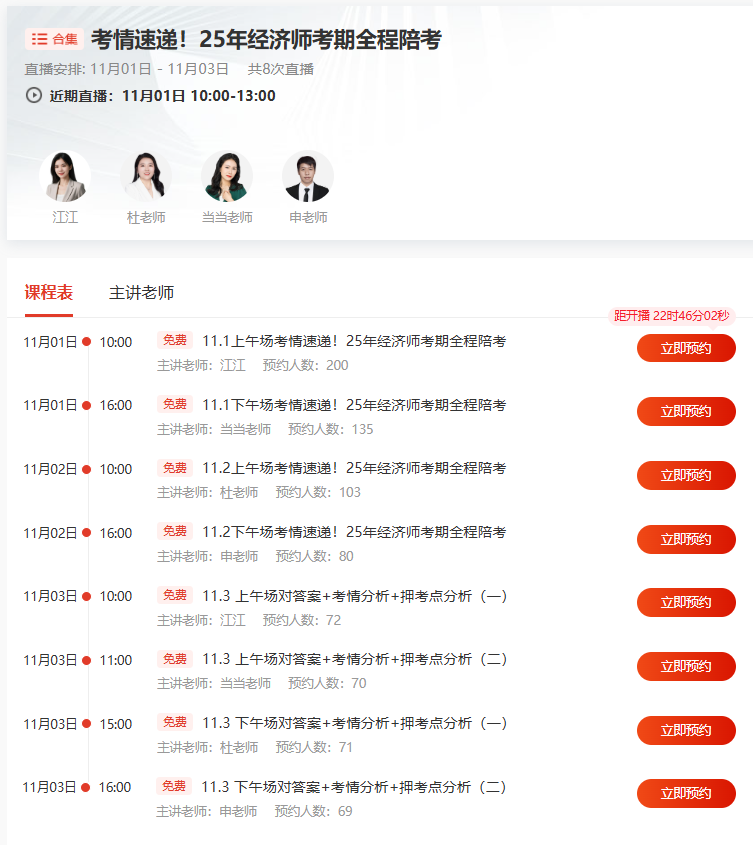Viewport: 753px width, 845px height.
Task: Tap 立即预约 for 11月03日 10:00 session
Action: [686, 602]
